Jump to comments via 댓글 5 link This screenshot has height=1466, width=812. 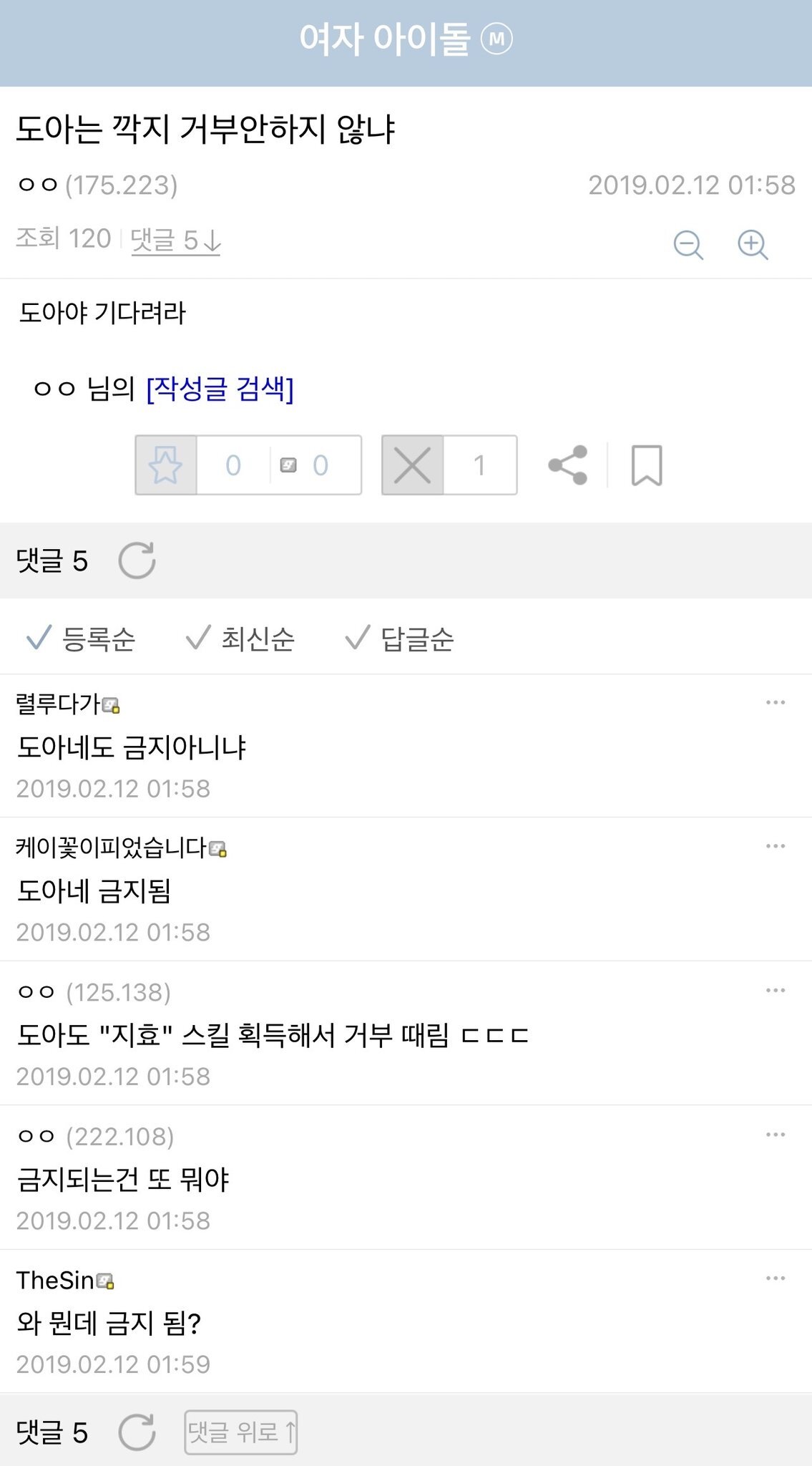175,241
